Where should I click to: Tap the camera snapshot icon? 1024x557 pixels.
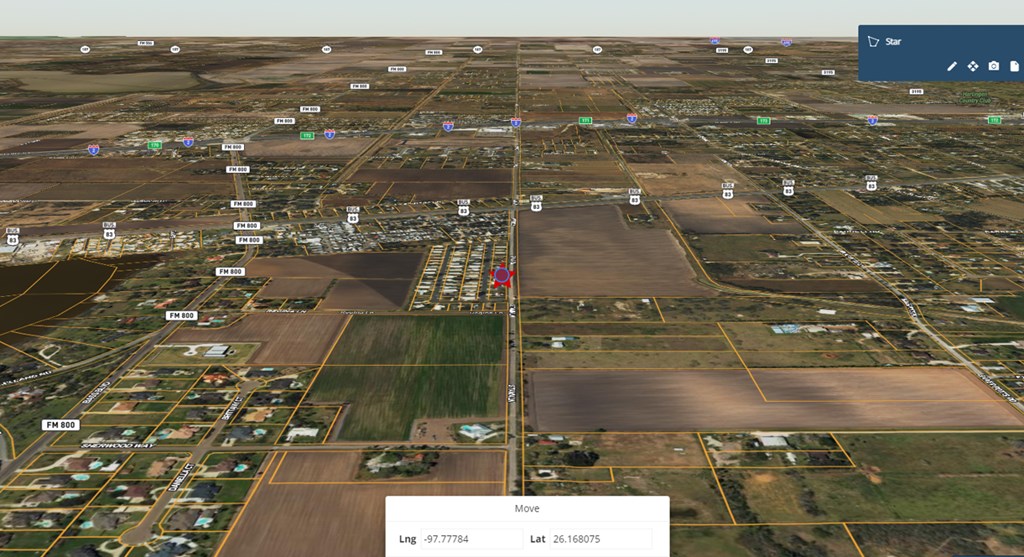point(994,66)
